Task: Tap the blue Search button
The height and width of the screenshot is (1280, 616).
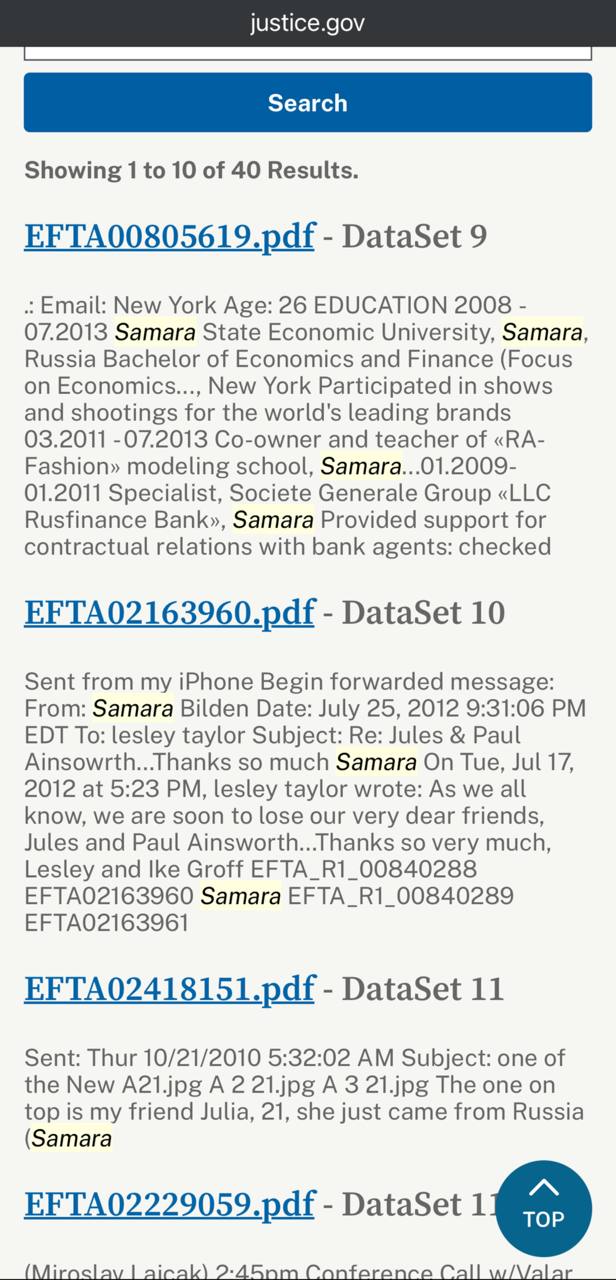Action: 307,103
